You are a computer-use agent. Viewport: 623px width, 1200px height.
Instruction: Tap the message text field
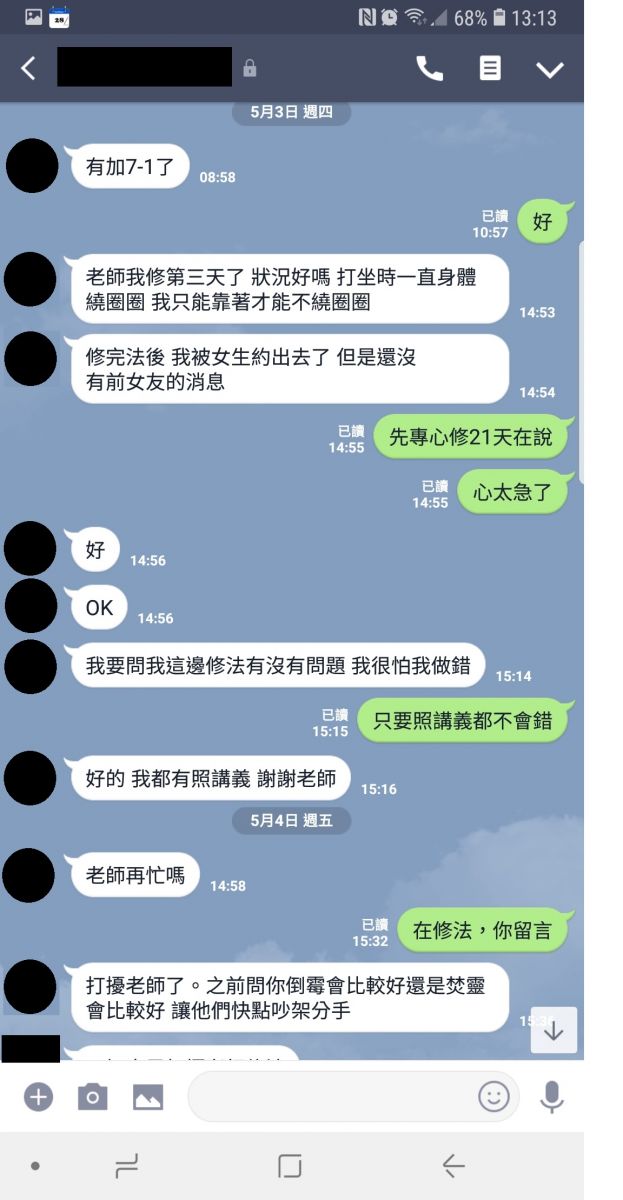click(330, 1097)
